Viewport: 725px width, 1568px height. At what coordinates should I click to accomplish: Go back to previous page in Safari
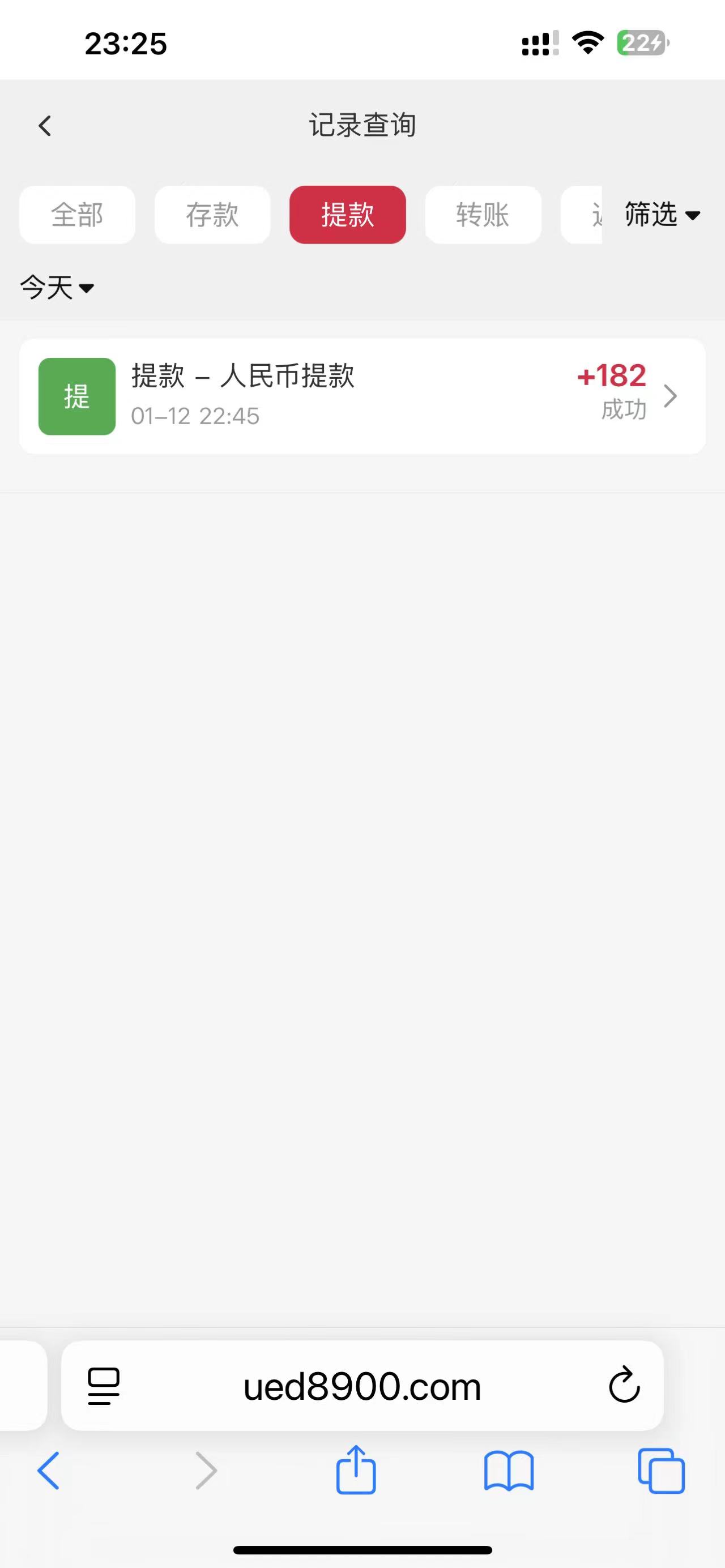click(x=49, y=1471)
